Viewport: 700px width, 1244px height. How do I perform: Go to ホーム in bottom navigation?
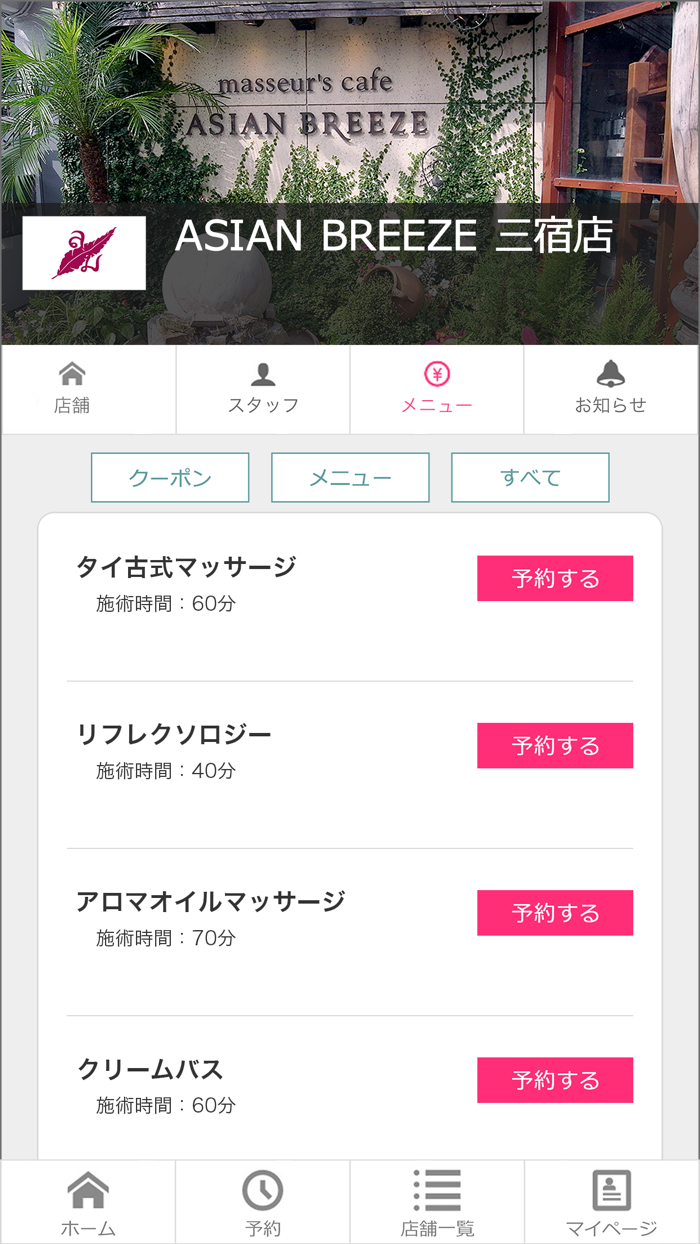[88, 1202]
